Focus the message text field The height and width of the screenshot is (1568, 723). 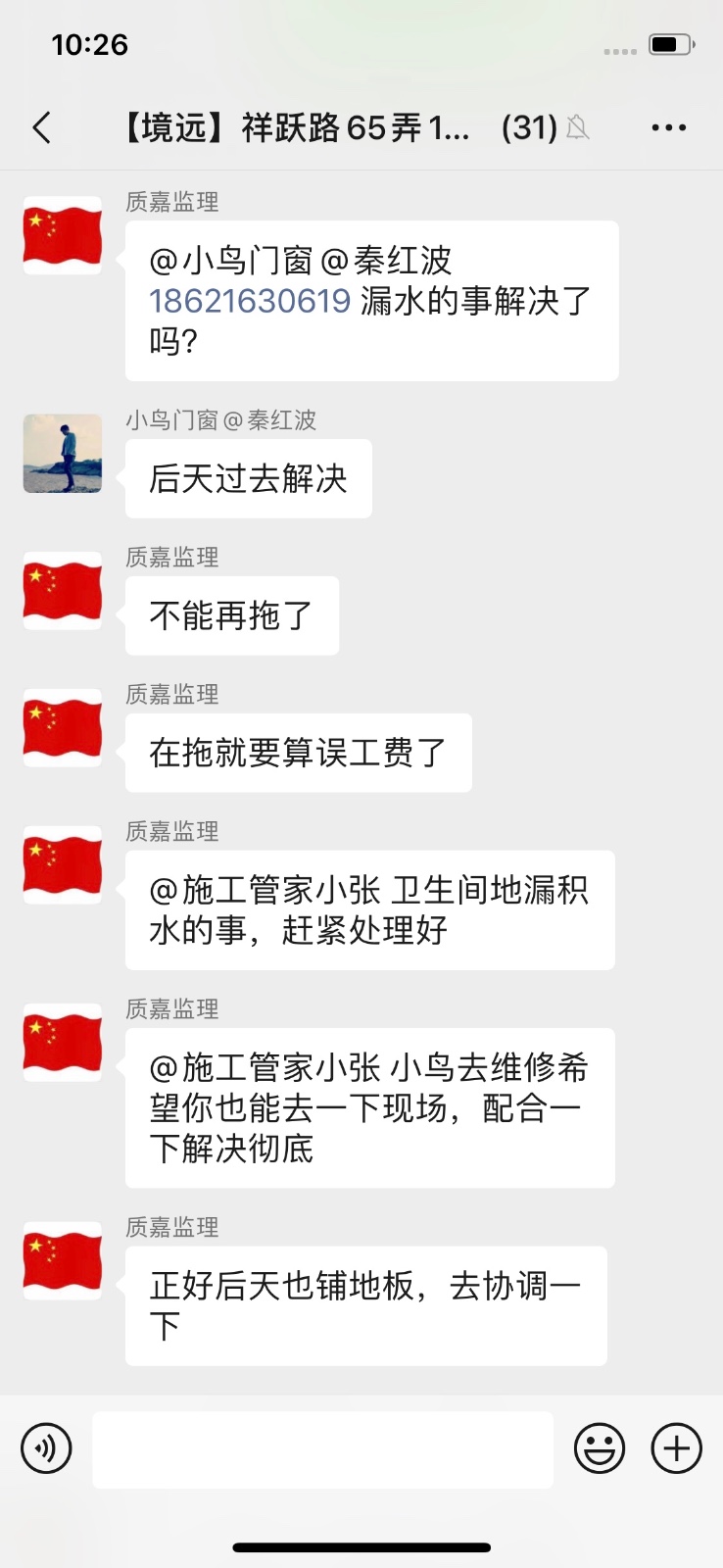[x=322, y=1448]
